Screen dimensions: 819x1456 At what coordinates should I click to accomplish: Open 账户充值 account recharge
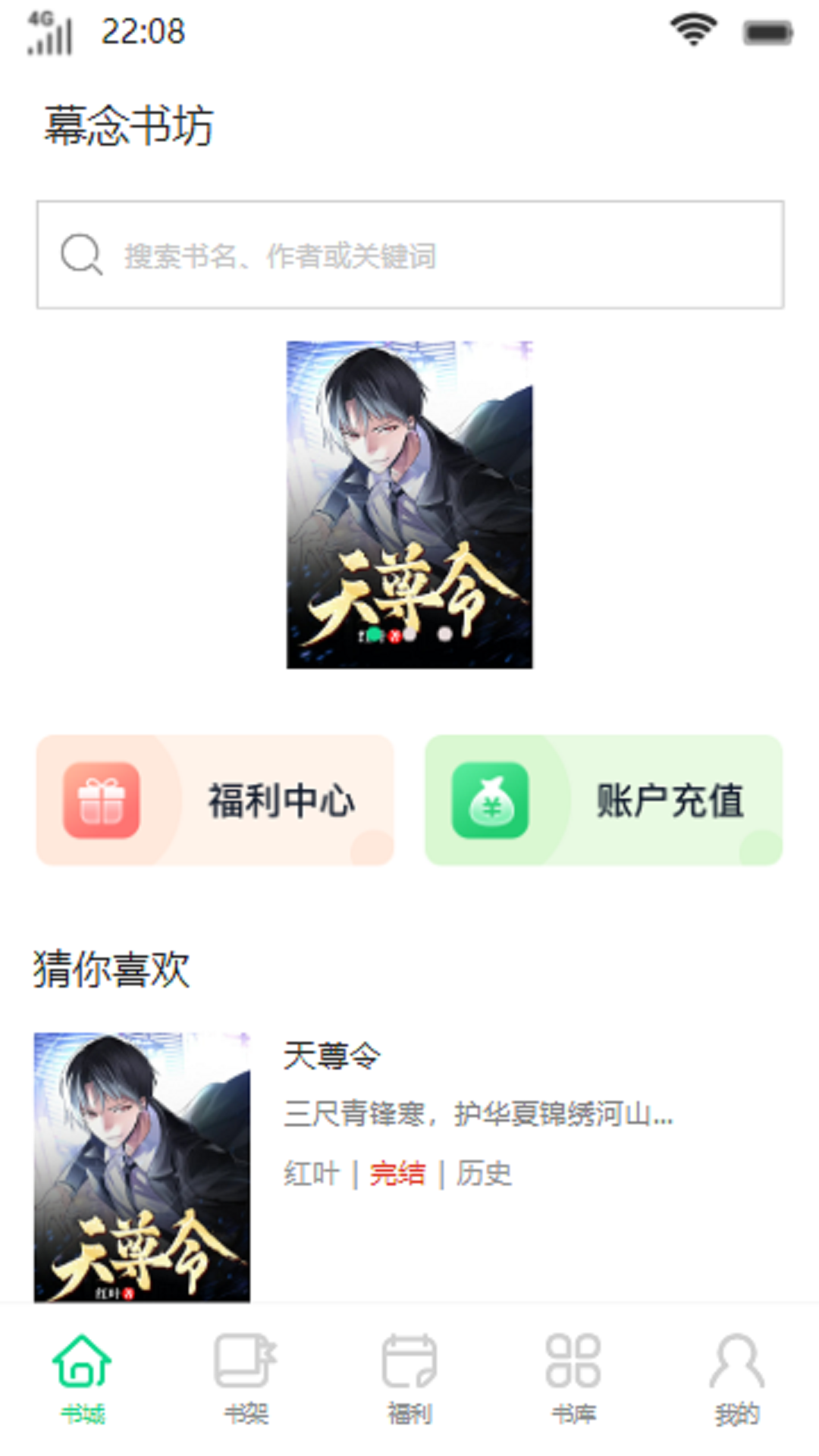point(604,800)
